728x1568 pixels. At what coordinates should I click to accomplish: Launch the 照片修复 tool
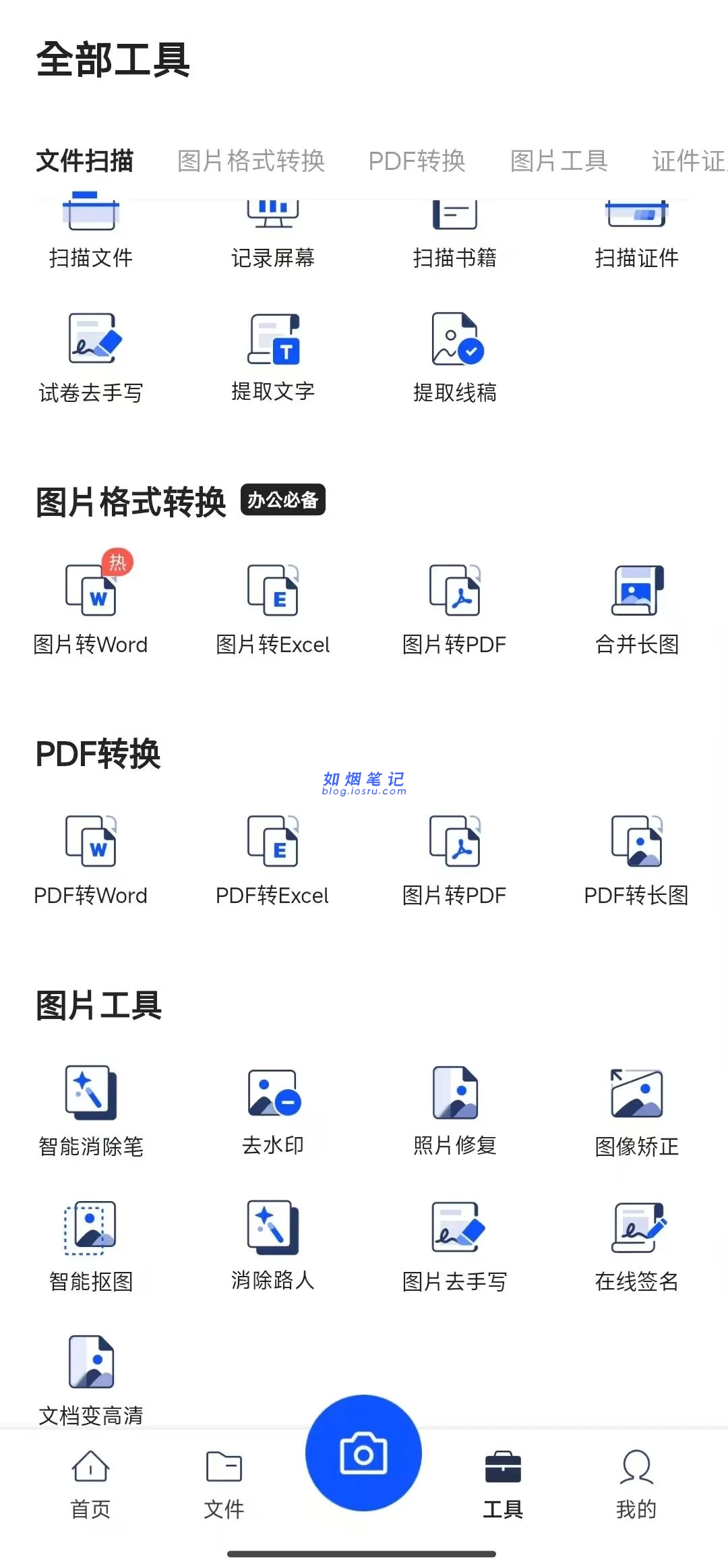tap(455, 1111)
